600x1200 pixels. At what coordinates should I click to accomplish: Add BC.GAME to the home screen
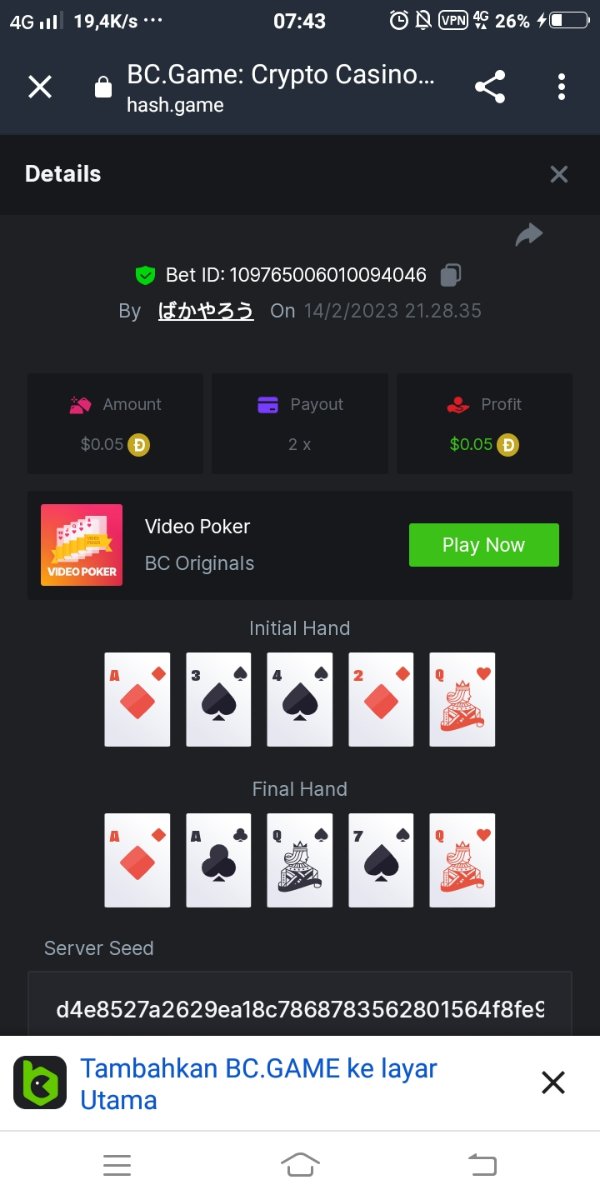(258, 1084)
